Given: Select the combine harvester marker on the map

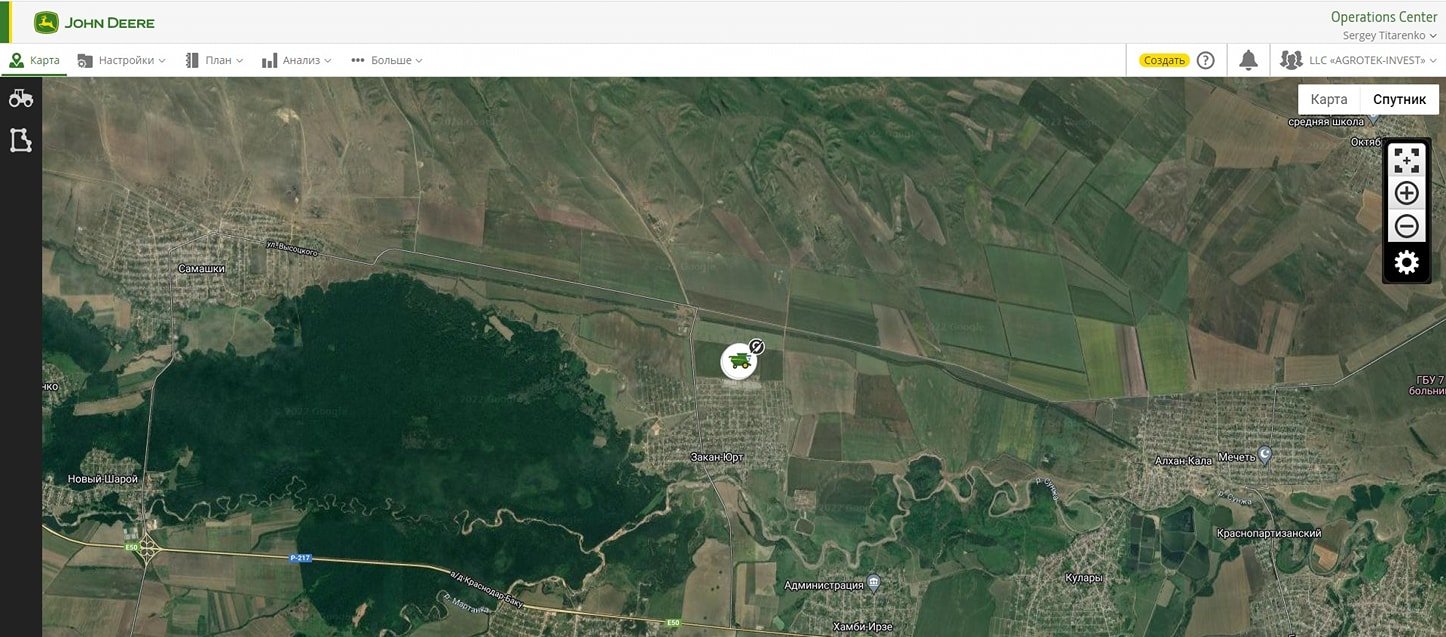Looking at the screenshot, I should click(x=739, y=361).
